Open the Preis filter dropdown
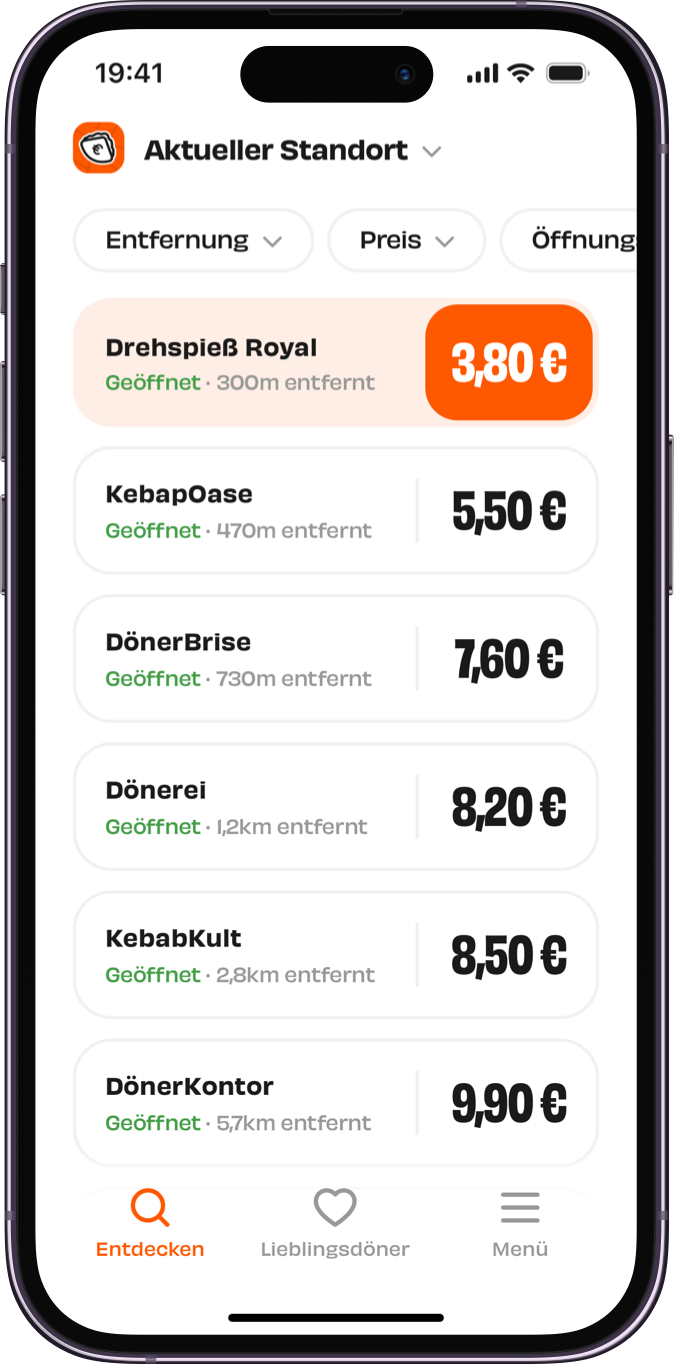The height and width of the screenshot is (1364, 674). click(406, 241)
